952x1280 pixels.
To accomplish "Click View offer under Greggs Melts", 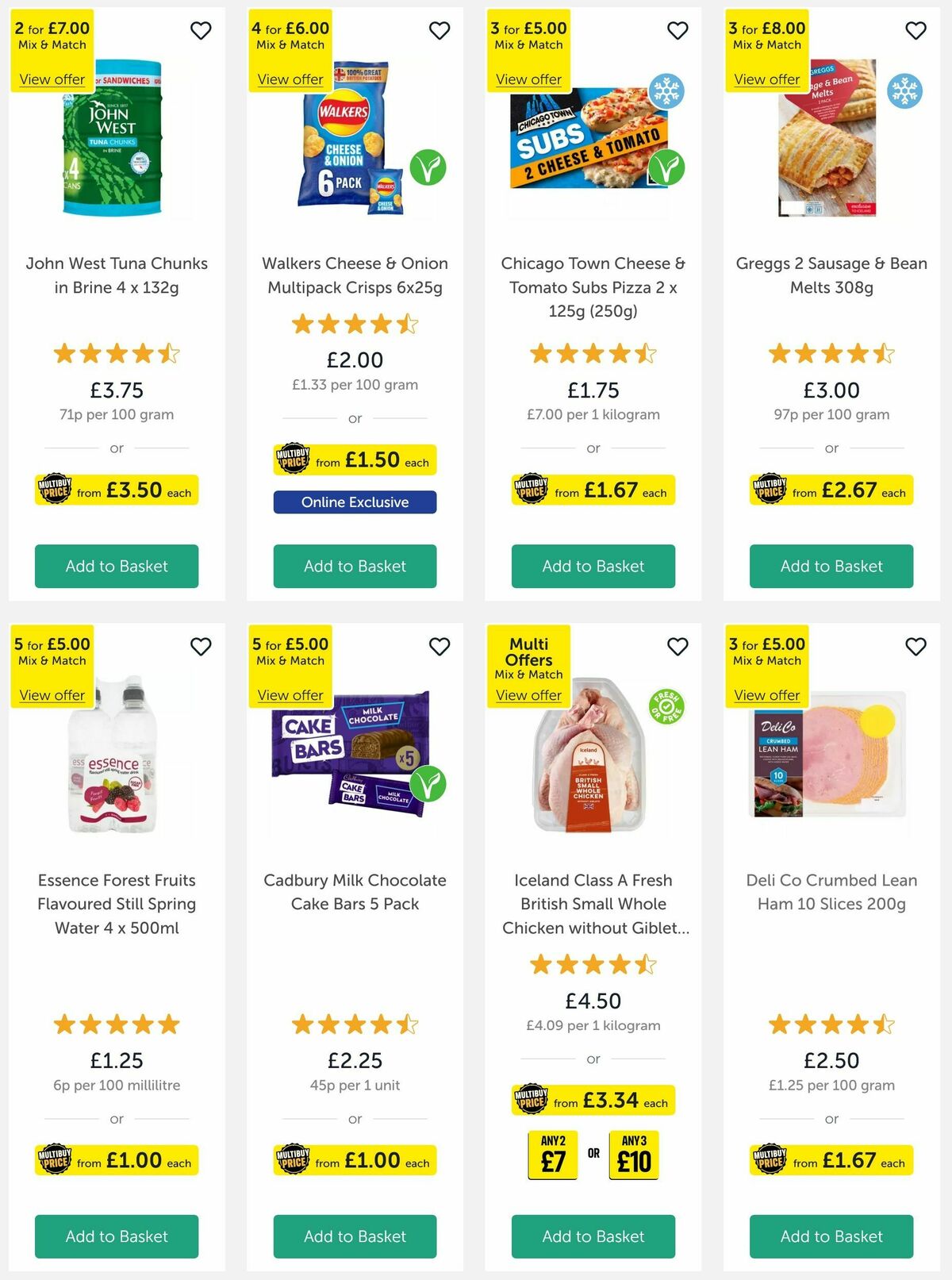I will point(766,79).
